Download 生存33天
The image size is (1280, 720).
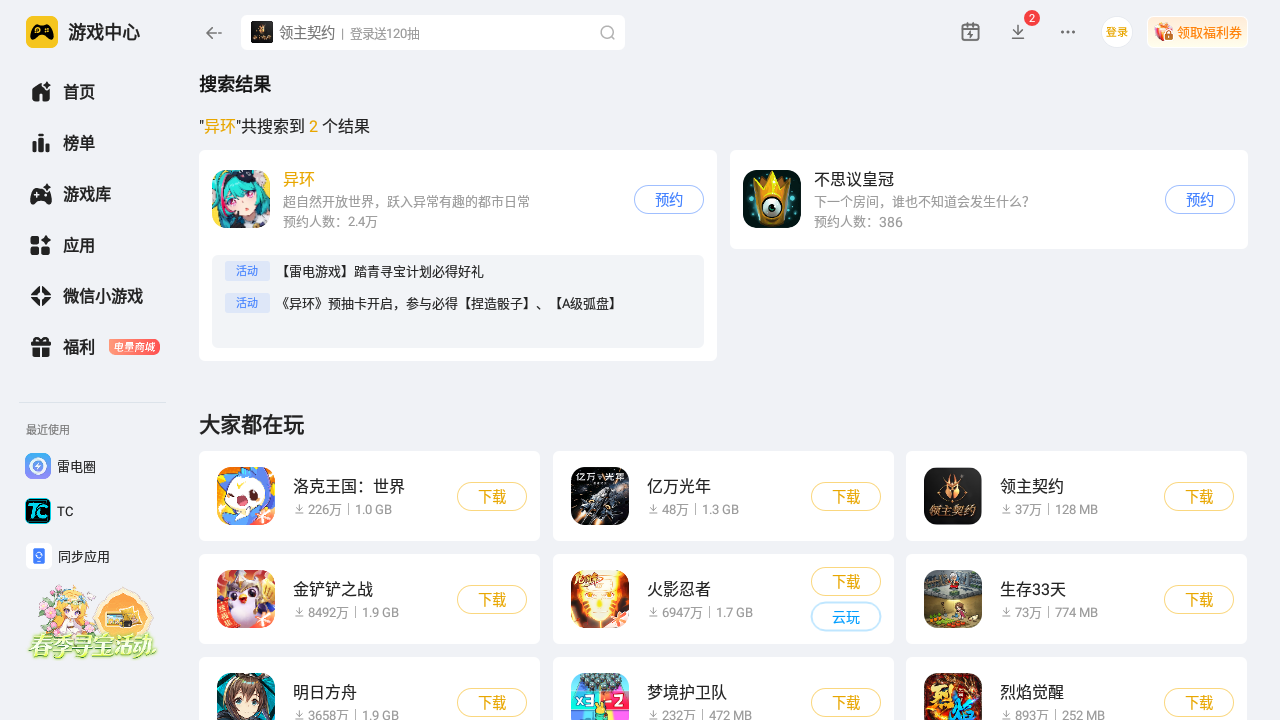click(x=1198, y=599)
